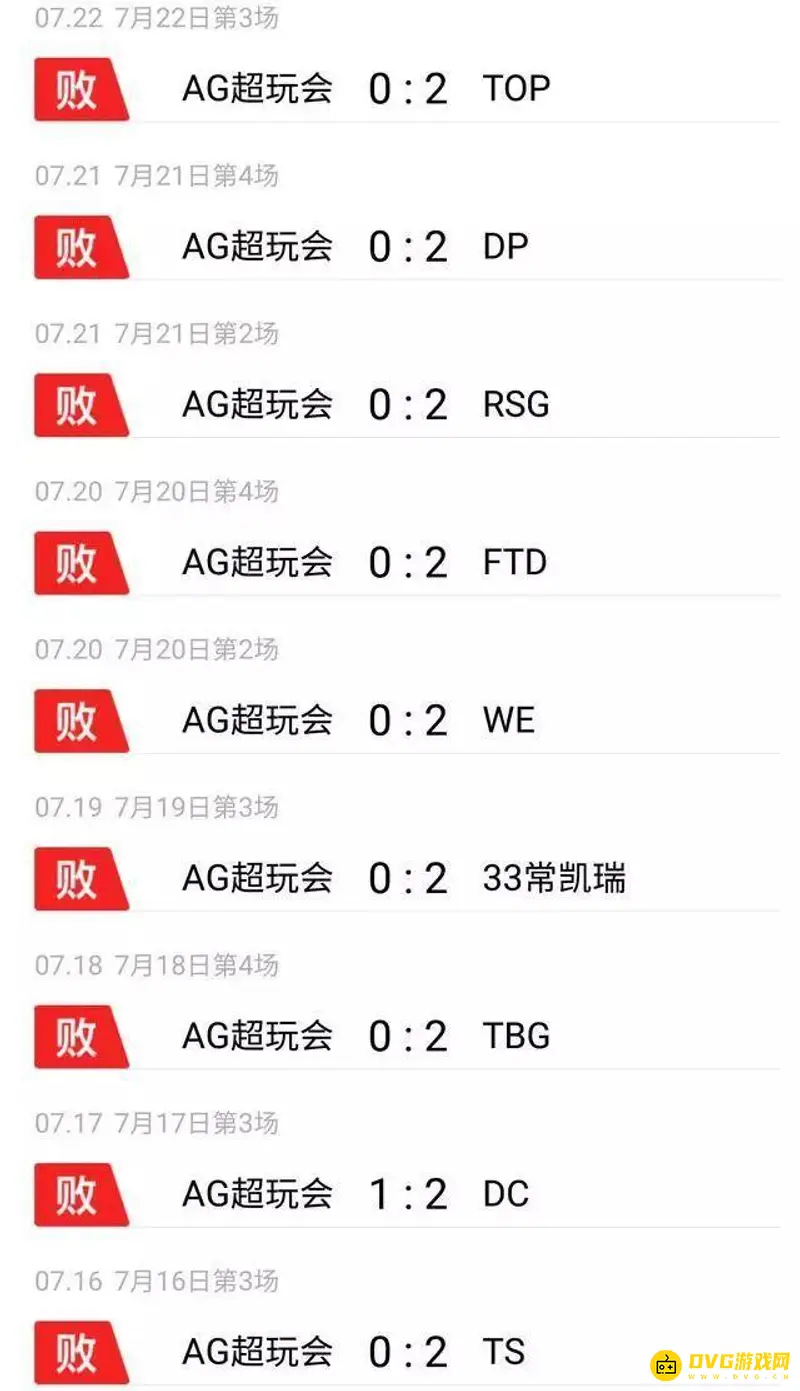Open the TOP team name link
Viewport: 800px width, 1391px height.
(x=516, y=88)
